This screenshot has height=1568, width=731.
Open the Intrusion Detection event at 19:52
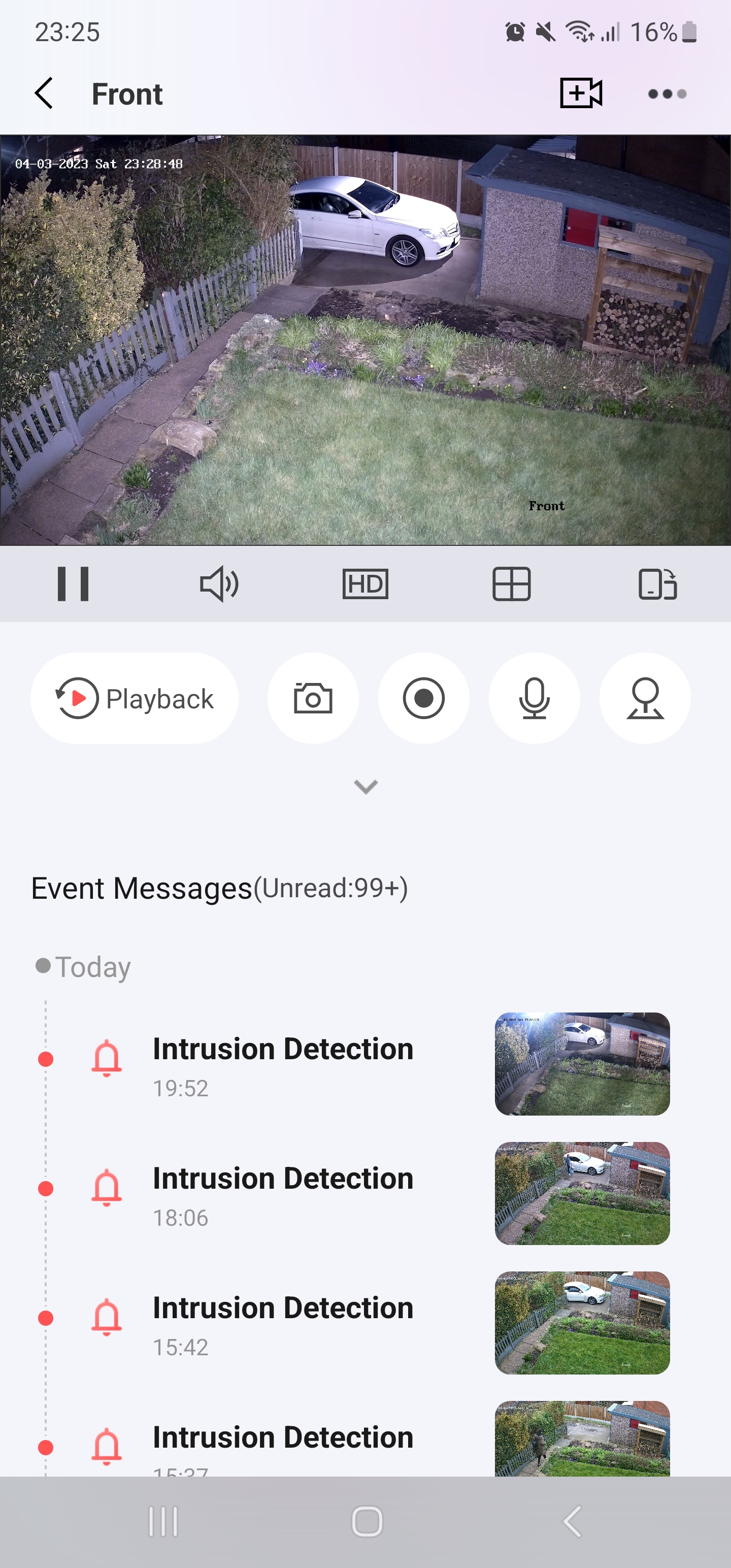283,1063
